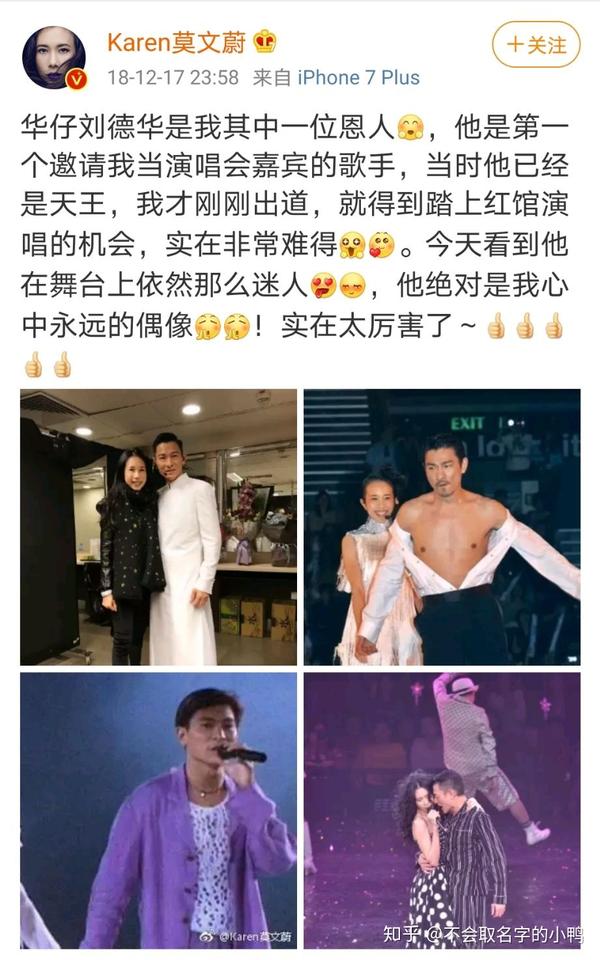
Task: View backstage photo with white robe
Action: pos(158,527)
